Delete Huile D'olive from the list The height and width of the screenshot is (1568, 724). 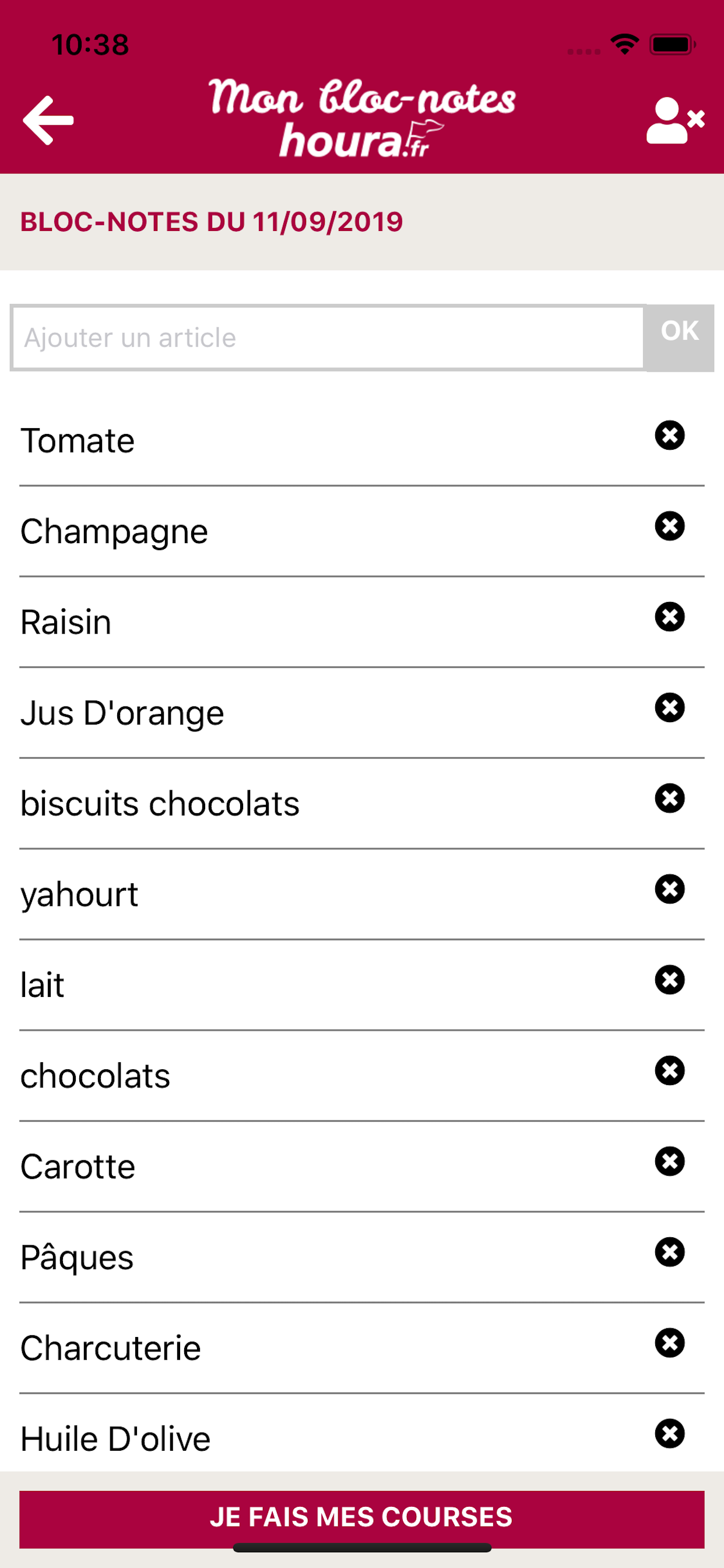[669, 1433]
